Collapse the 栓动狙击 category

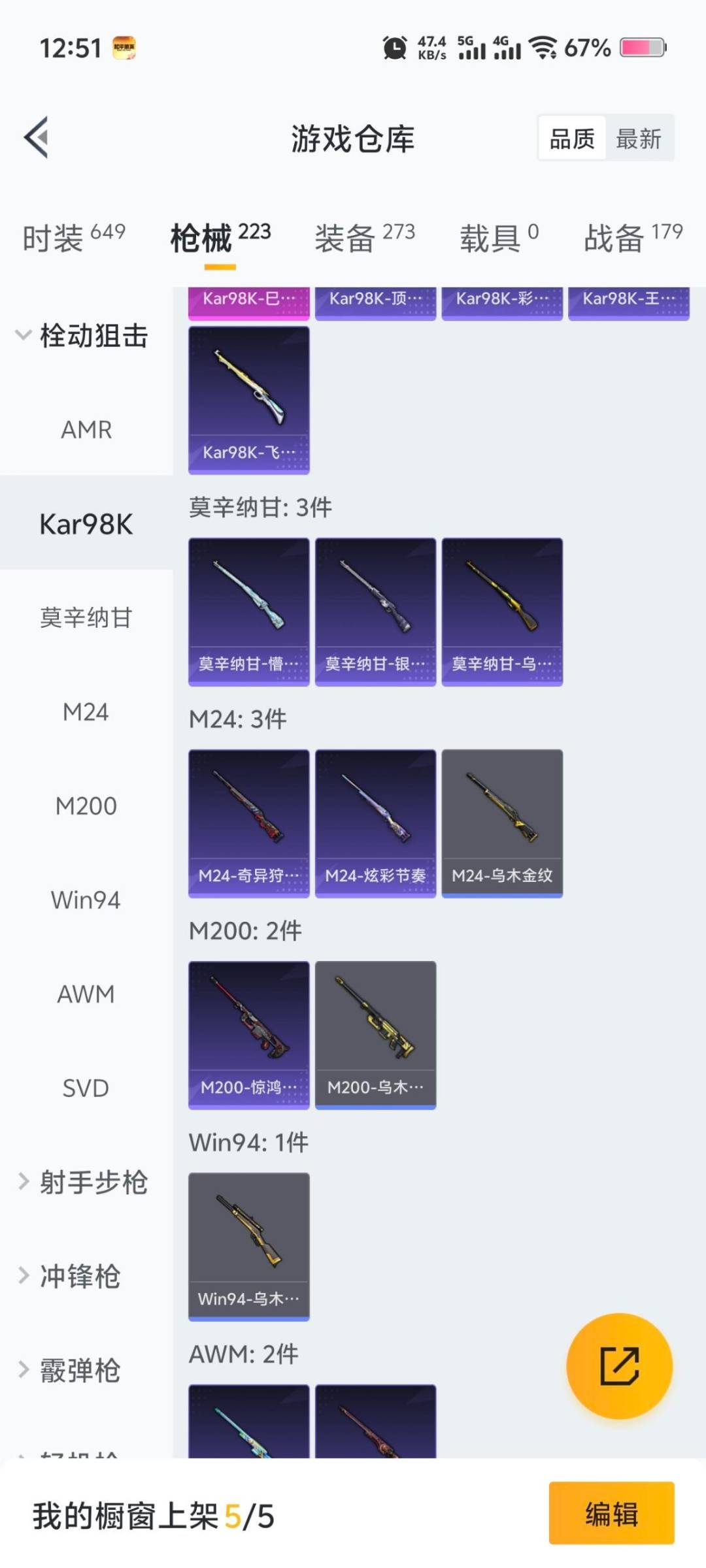tap(85, 336)
